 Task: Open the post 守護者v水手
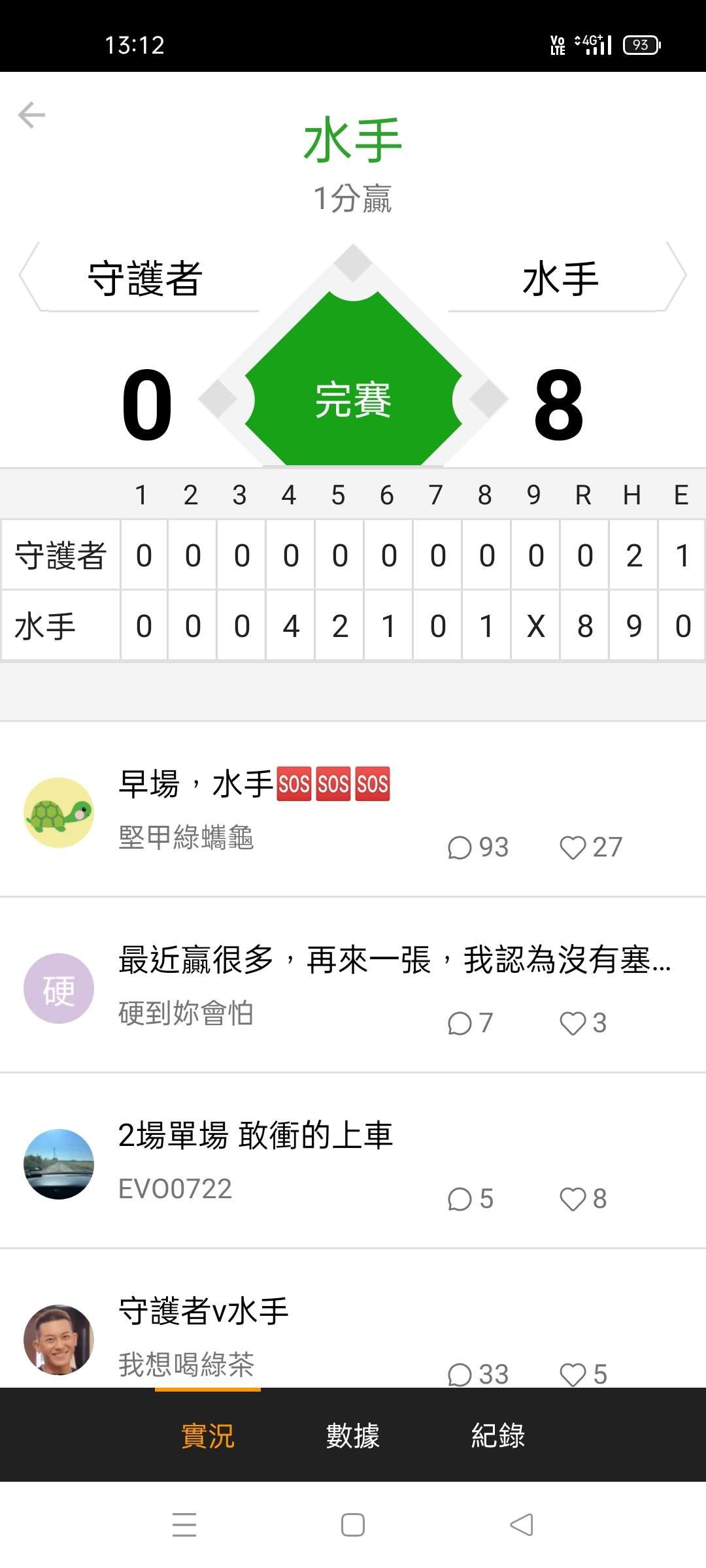point(203,1311)
